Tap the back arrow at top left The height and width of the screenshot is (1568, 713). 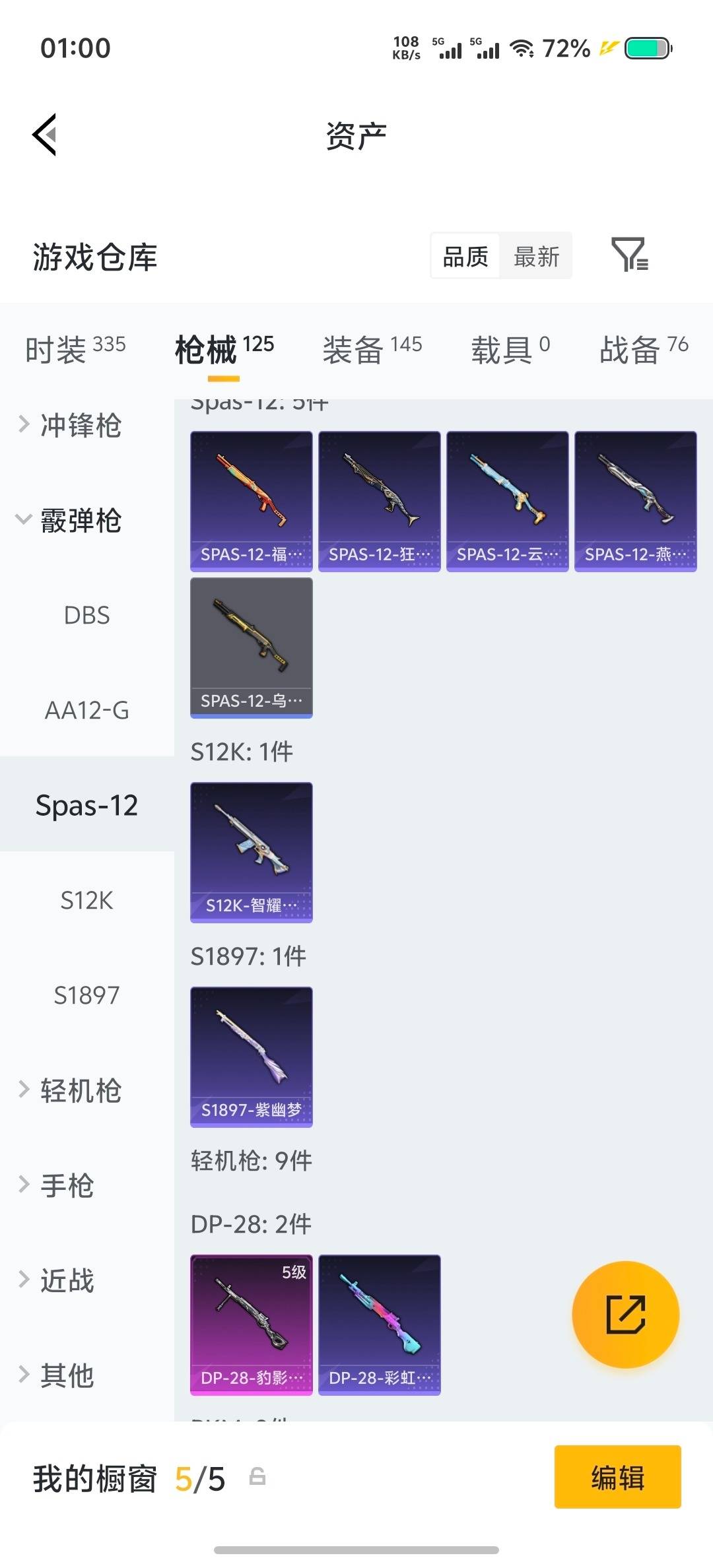click(x=44, y=135)
